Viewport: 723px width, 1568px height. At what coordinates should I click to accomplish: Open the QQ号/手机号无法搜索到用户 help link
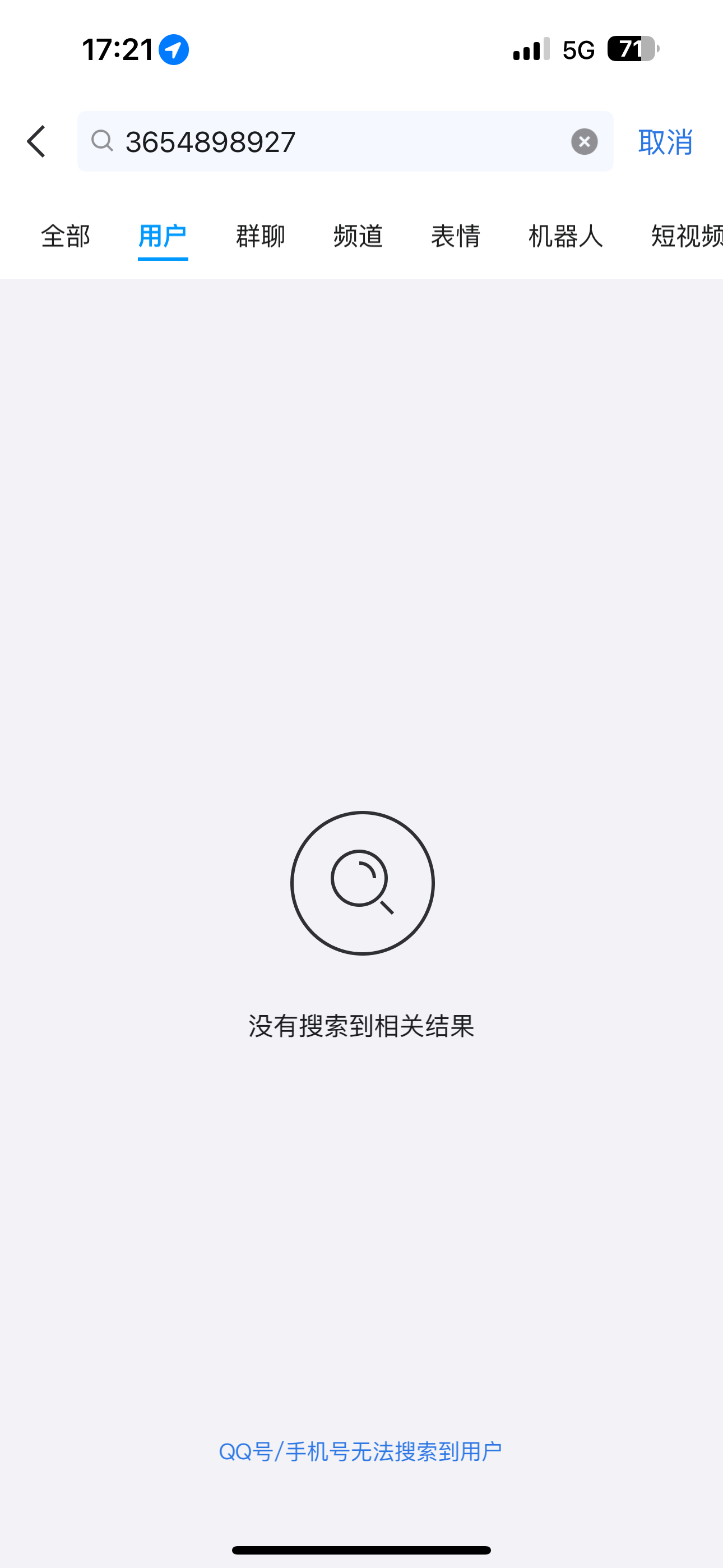[x=360, y=1452]
